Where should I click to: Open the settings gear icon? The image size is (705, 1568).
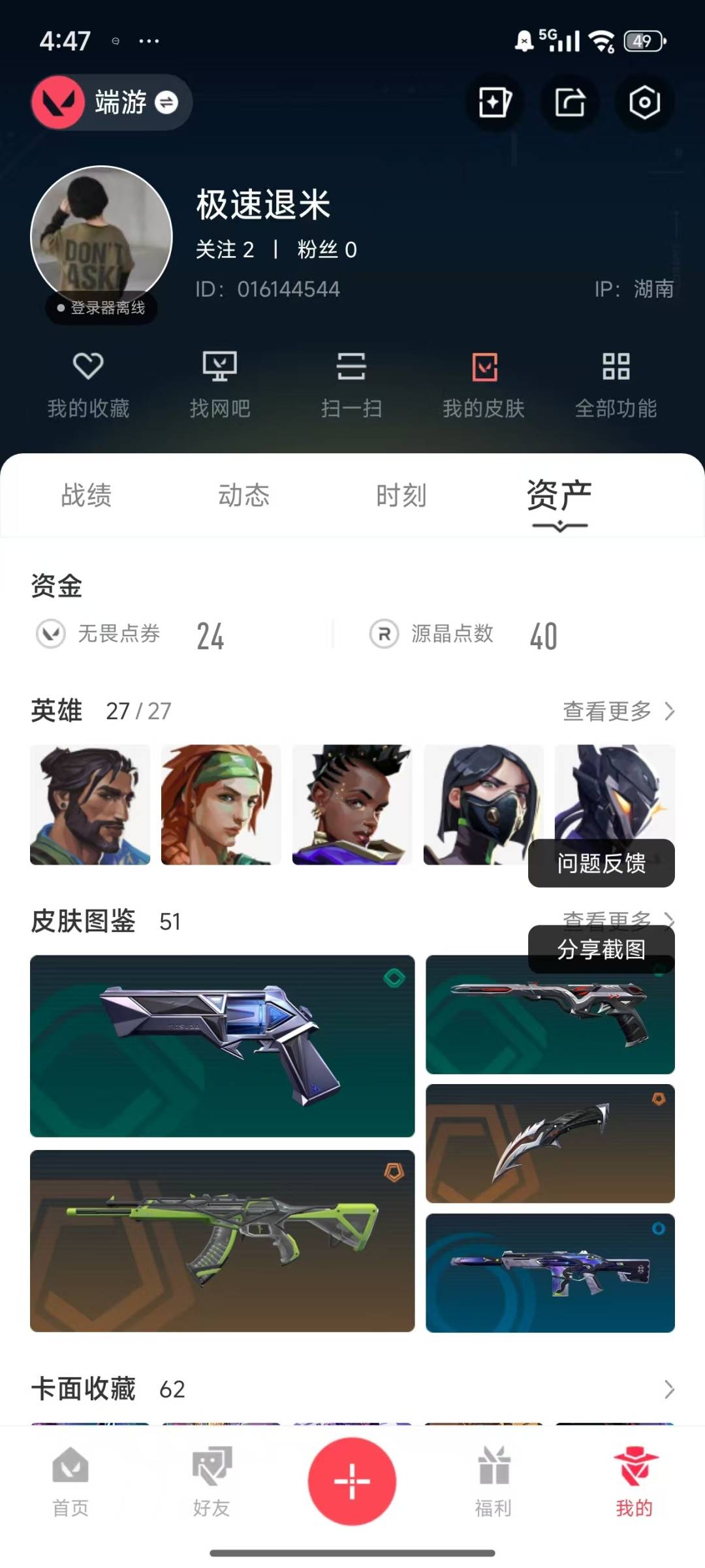pos(644,103)
